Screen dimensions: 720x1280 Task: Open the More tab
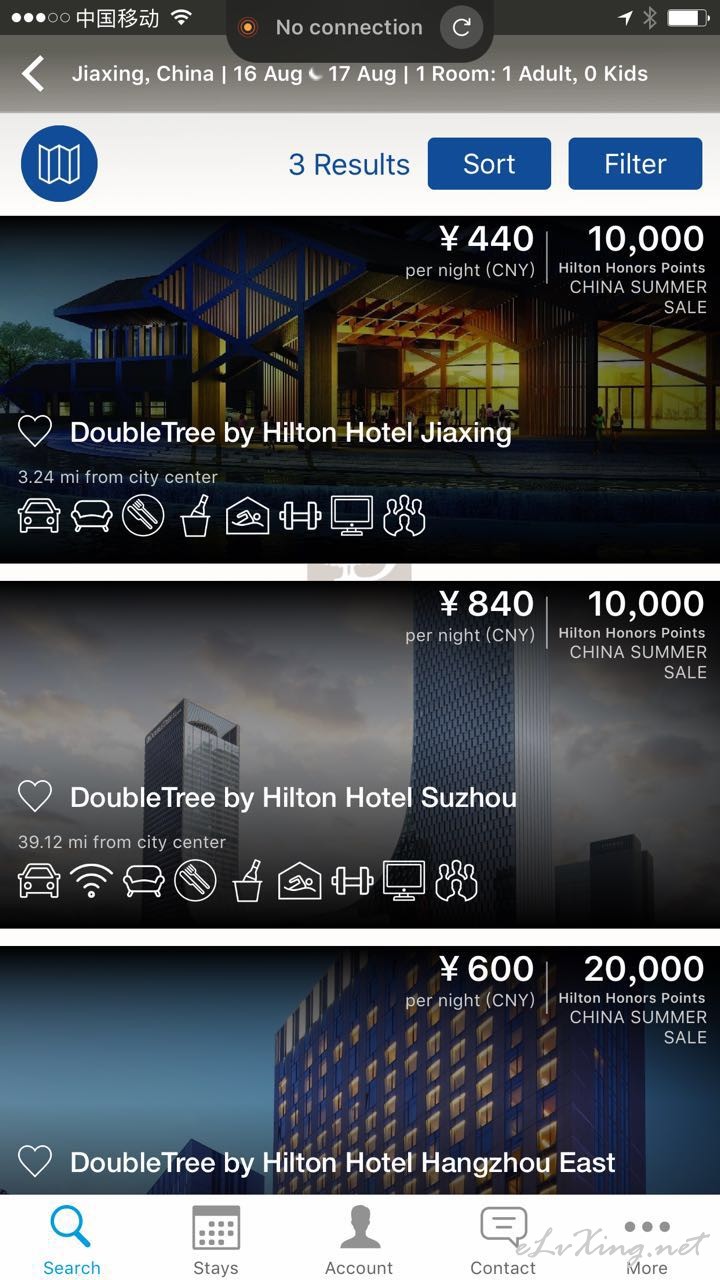pos(647,1240)
